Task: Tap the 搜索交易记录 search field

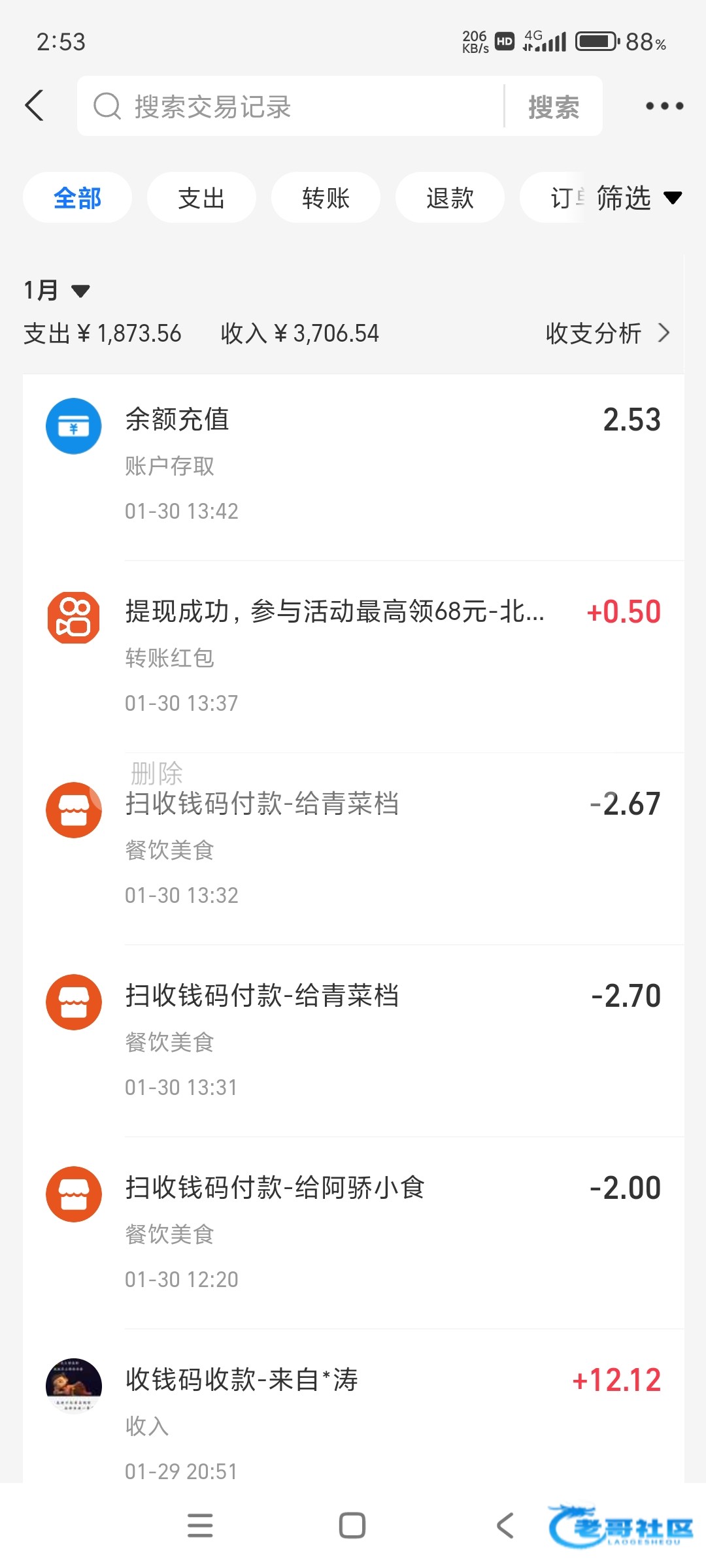Action: [294, 106]
